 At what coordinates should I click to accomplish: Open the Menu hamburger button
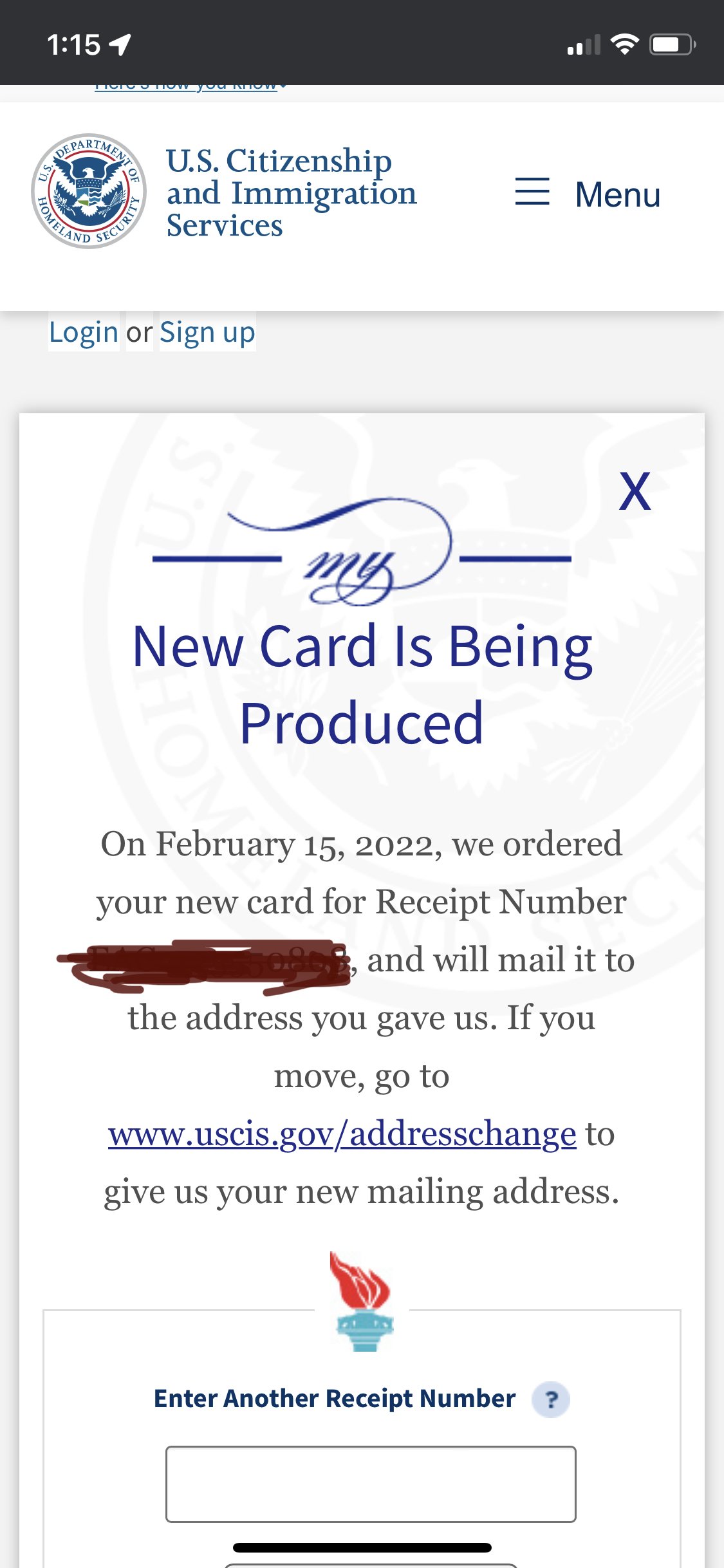588,194
